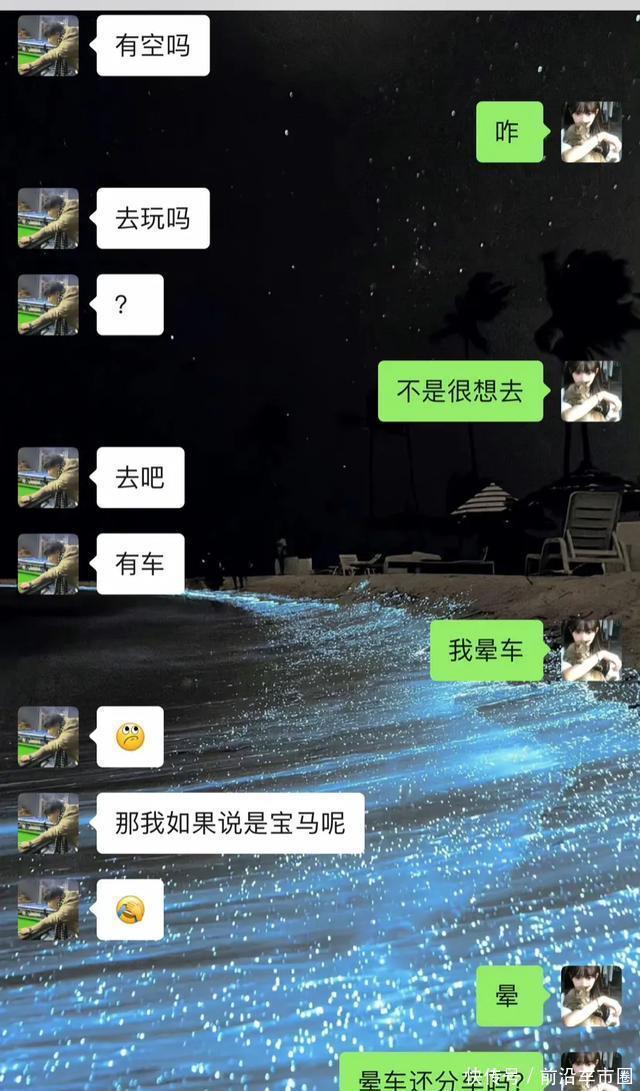The height and width of the screenshot is (1091, 640).
Task: Open profile from avatar beside '去玩吗'
Action: [48, 218]
